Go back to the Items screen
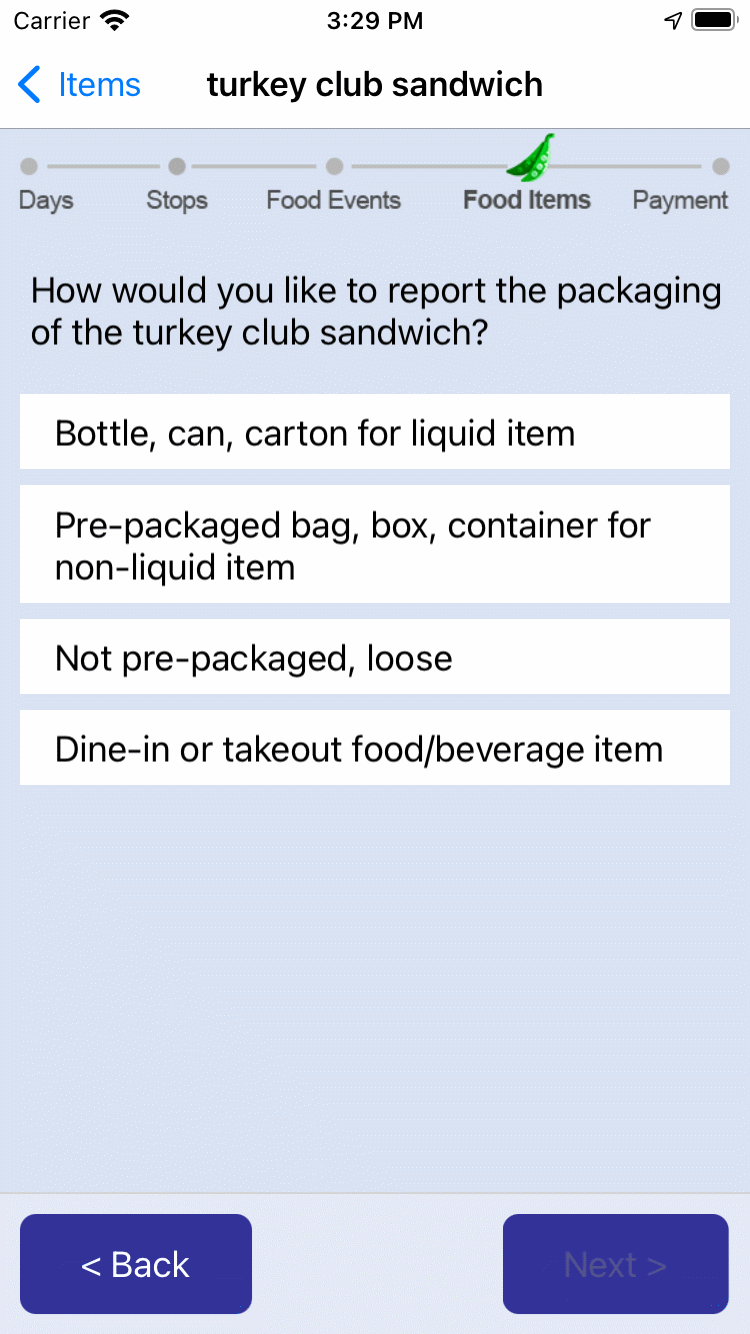Viewport: 750px width, 1334px height. point(80,85)
